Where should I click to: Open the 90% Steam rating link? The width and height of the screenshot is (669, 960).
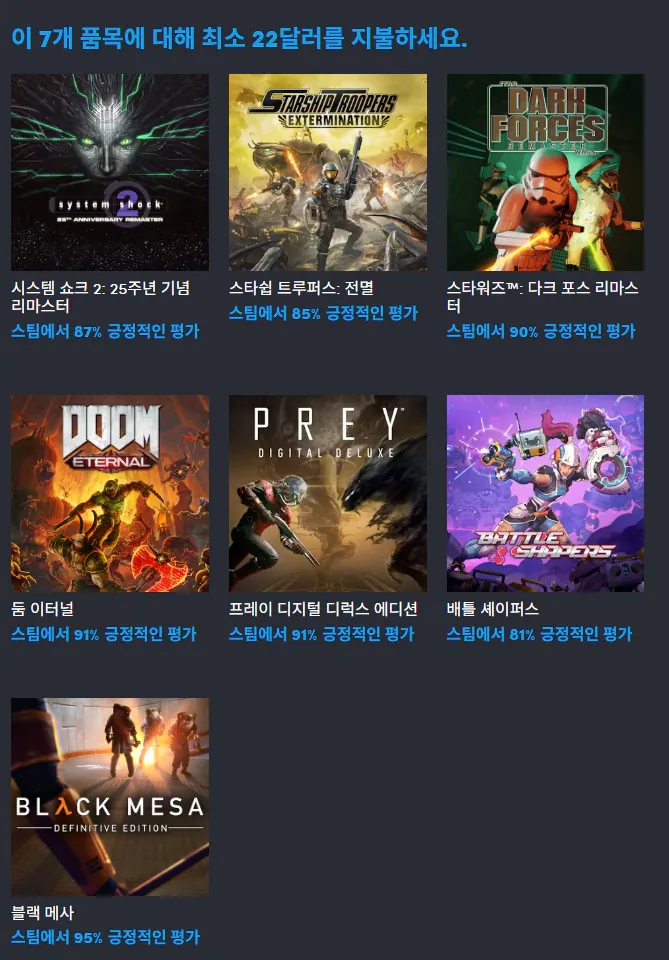(x=541, y=331)
